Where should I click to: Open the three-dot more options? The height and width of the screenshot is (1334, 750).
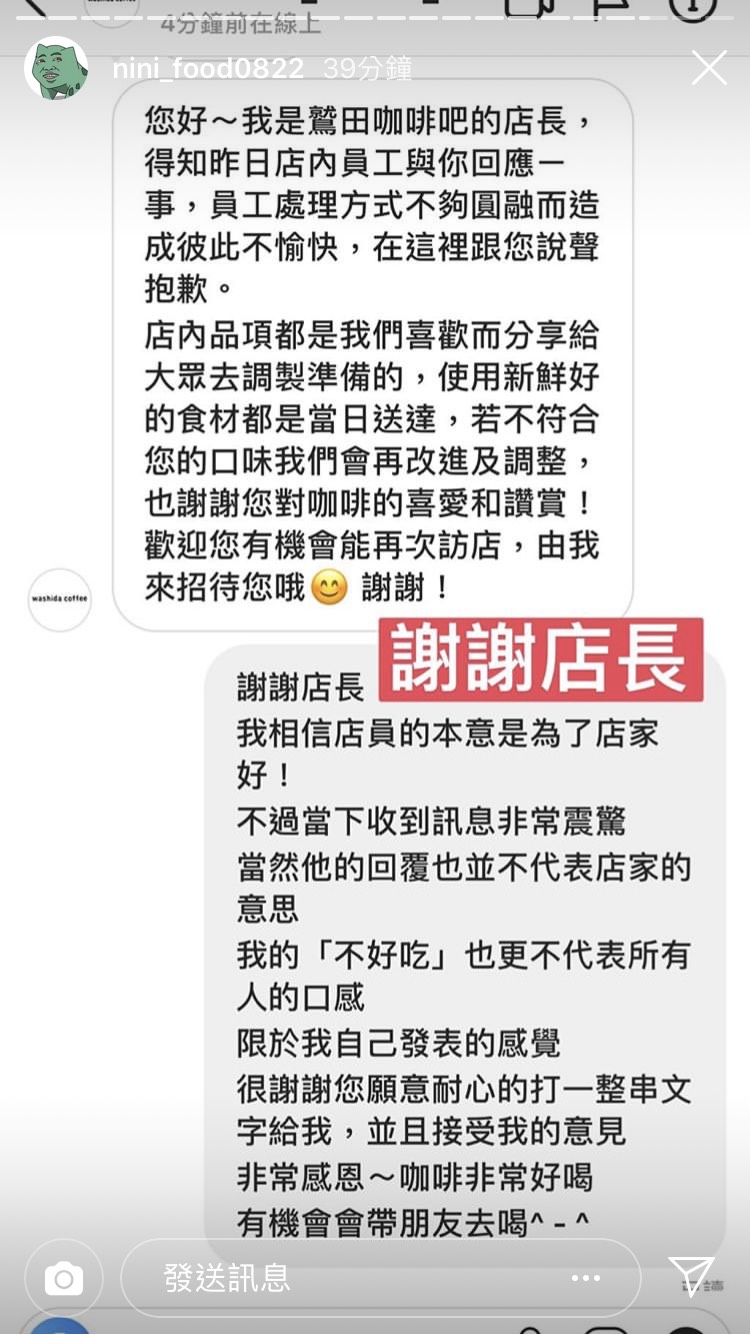(x=586, y=1278)
